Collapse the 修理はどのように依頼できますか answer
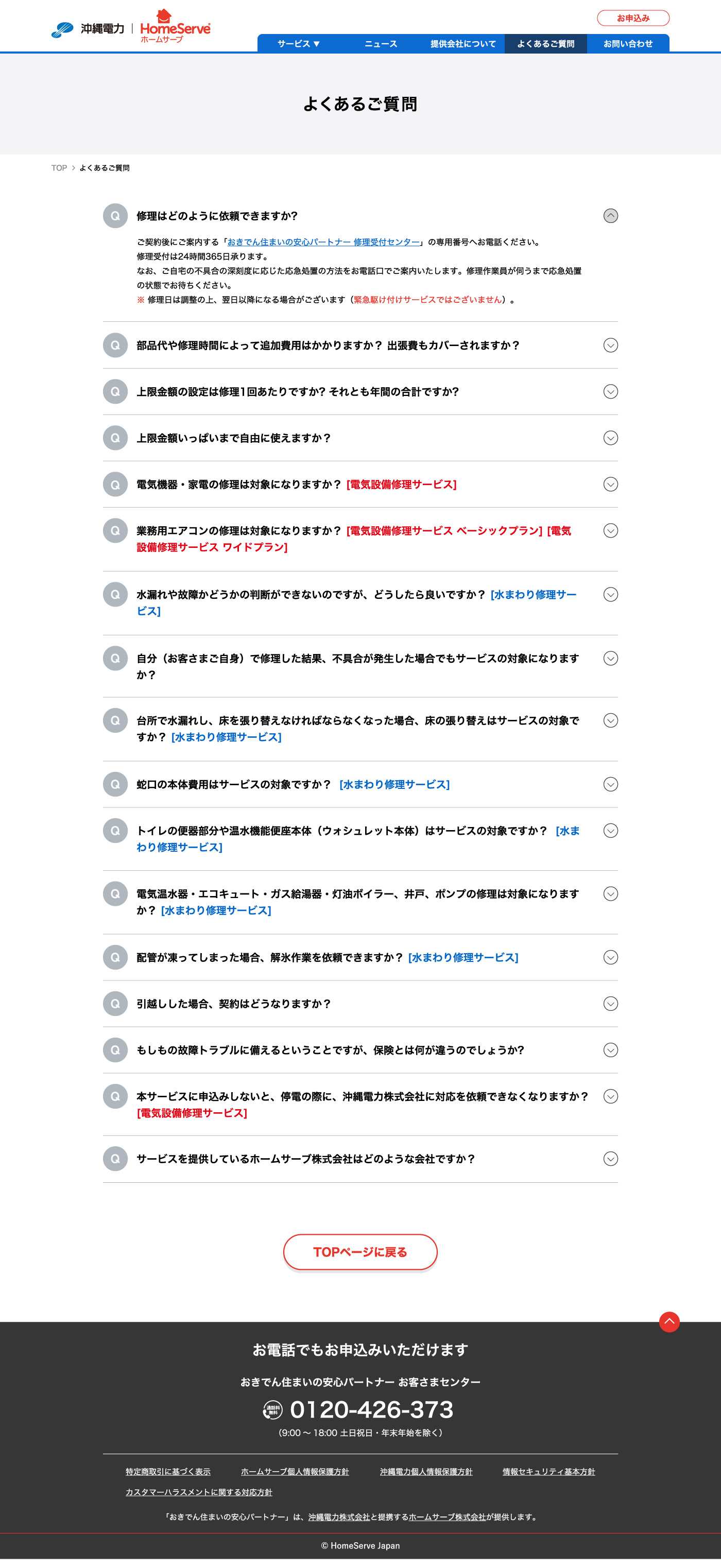 [610, 216]
